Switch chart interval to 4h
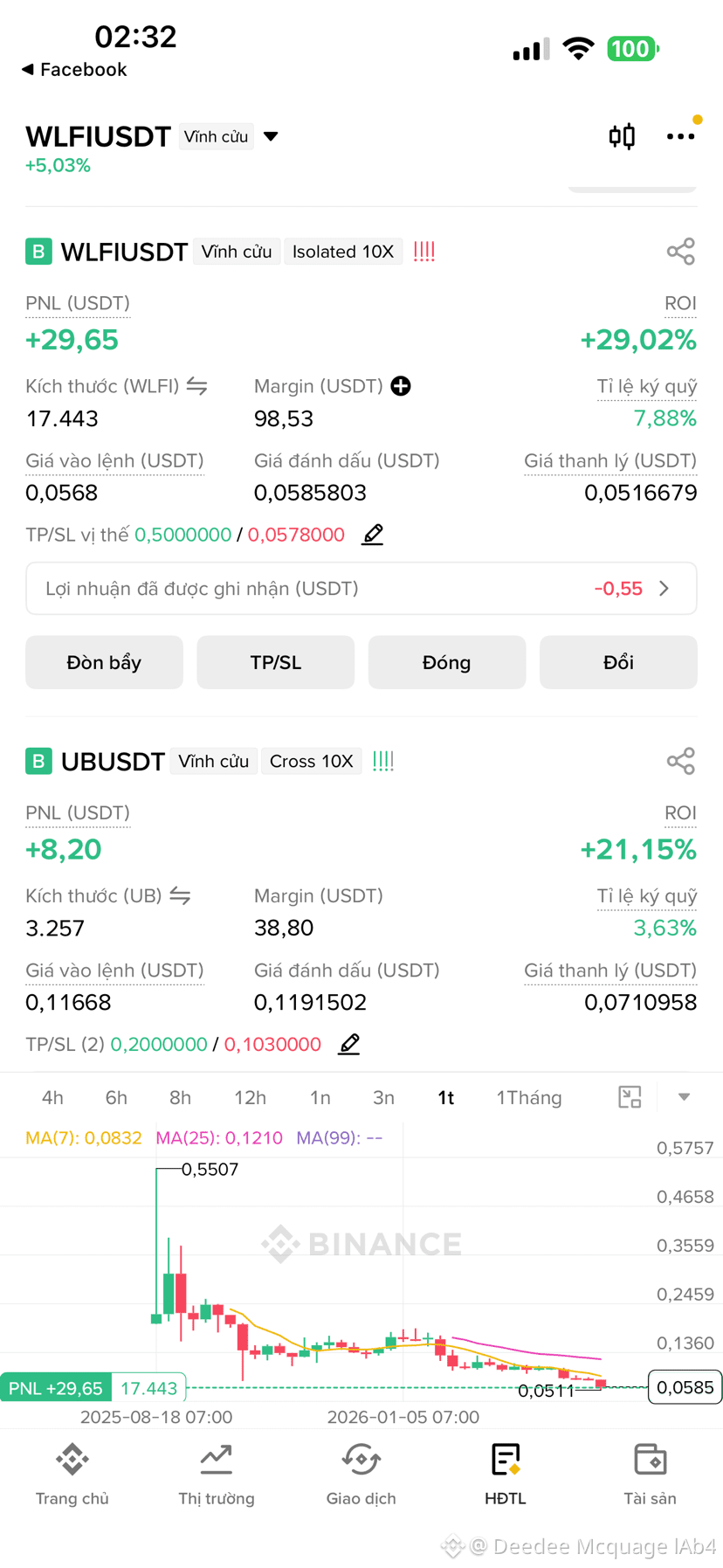This screenshot has height=1568, width=723. coord(52,1098)
